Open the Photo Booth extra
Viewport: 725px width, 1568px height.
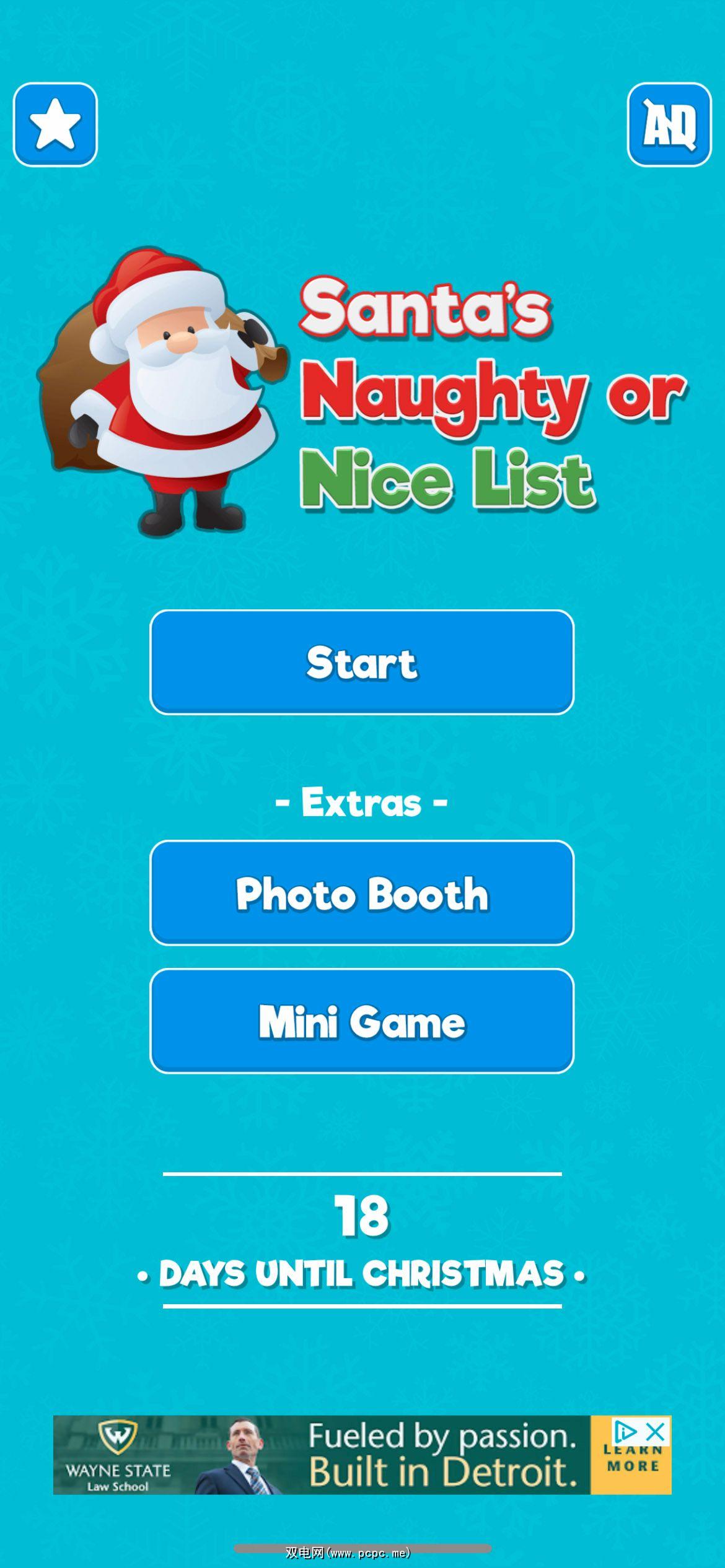tap(362, 893)
